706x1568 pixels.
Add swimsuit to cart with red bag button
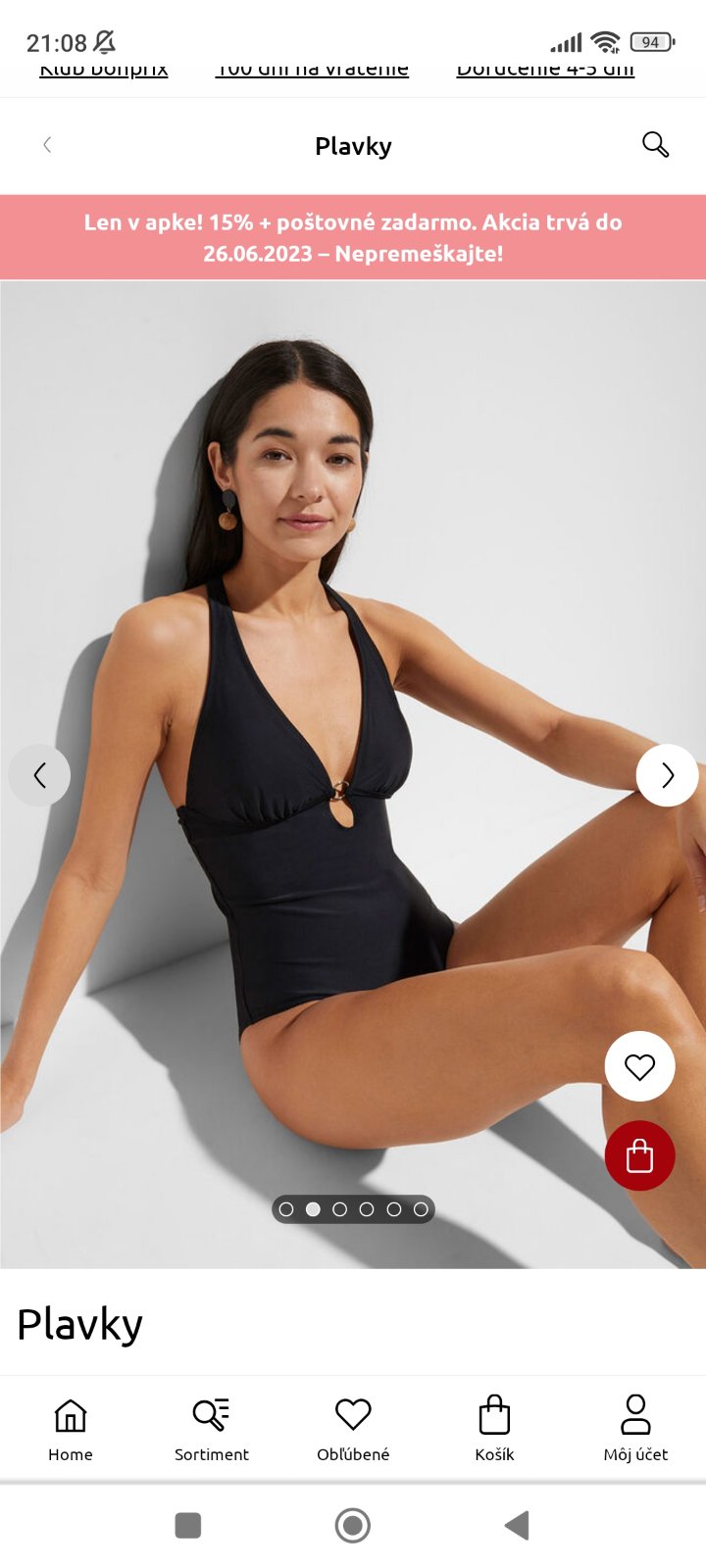click(x=639, y=1155)
